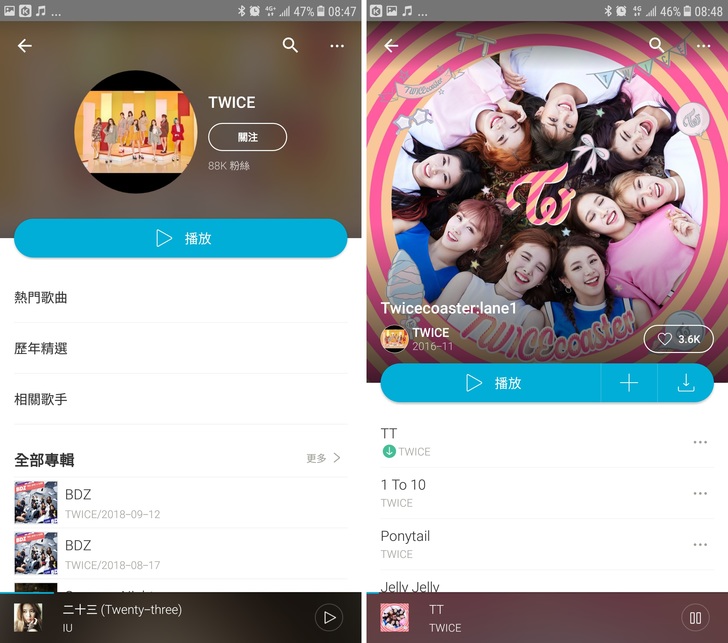Play the Twicecoaster:lane1 album
Image resolution: width=728 pixels, height=643 pixels.
point(491,383)
